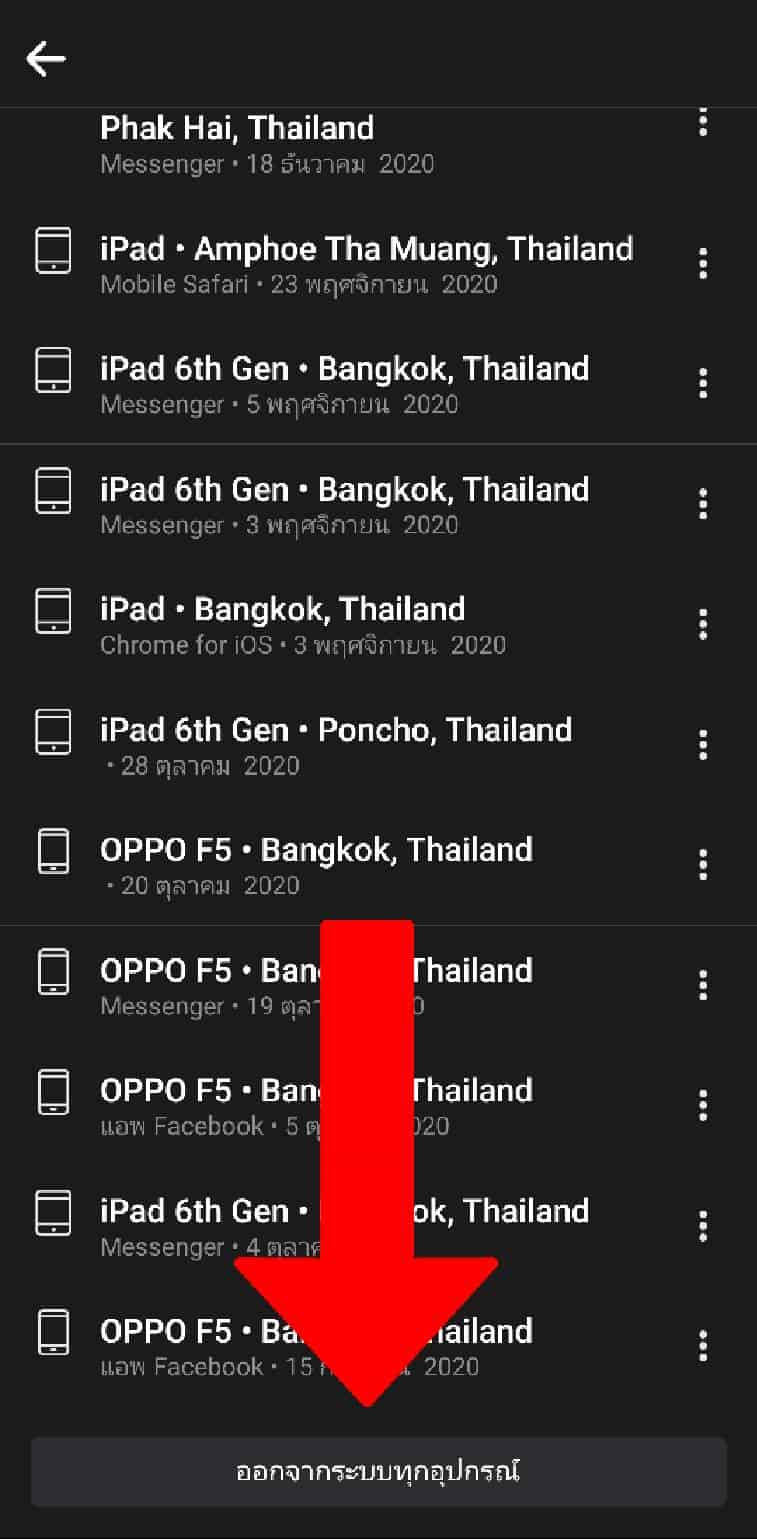
Task: Open options menu for Phak Hai Messenger session
Action: coord(703,124)
